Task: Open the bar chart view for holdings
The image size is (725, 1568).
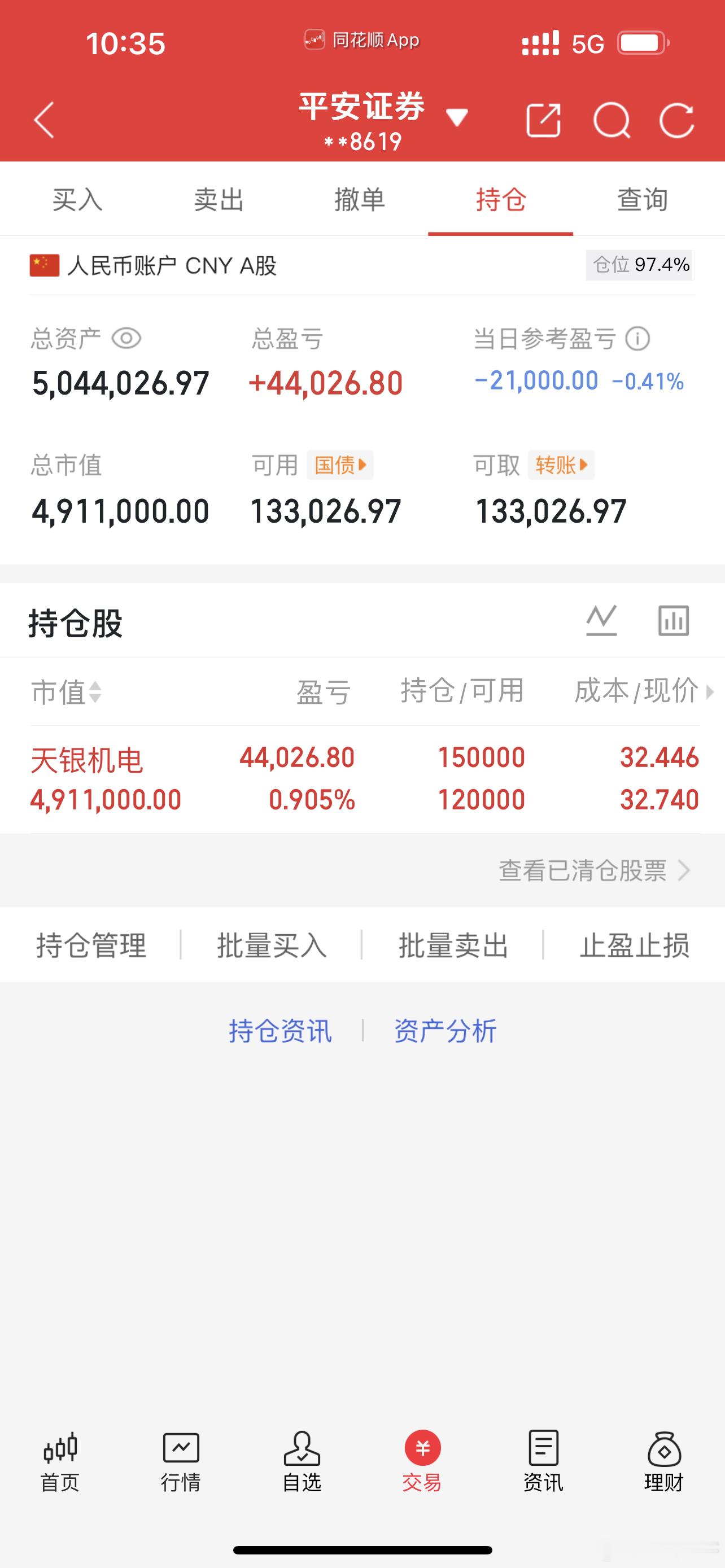Action: (671, 621)
